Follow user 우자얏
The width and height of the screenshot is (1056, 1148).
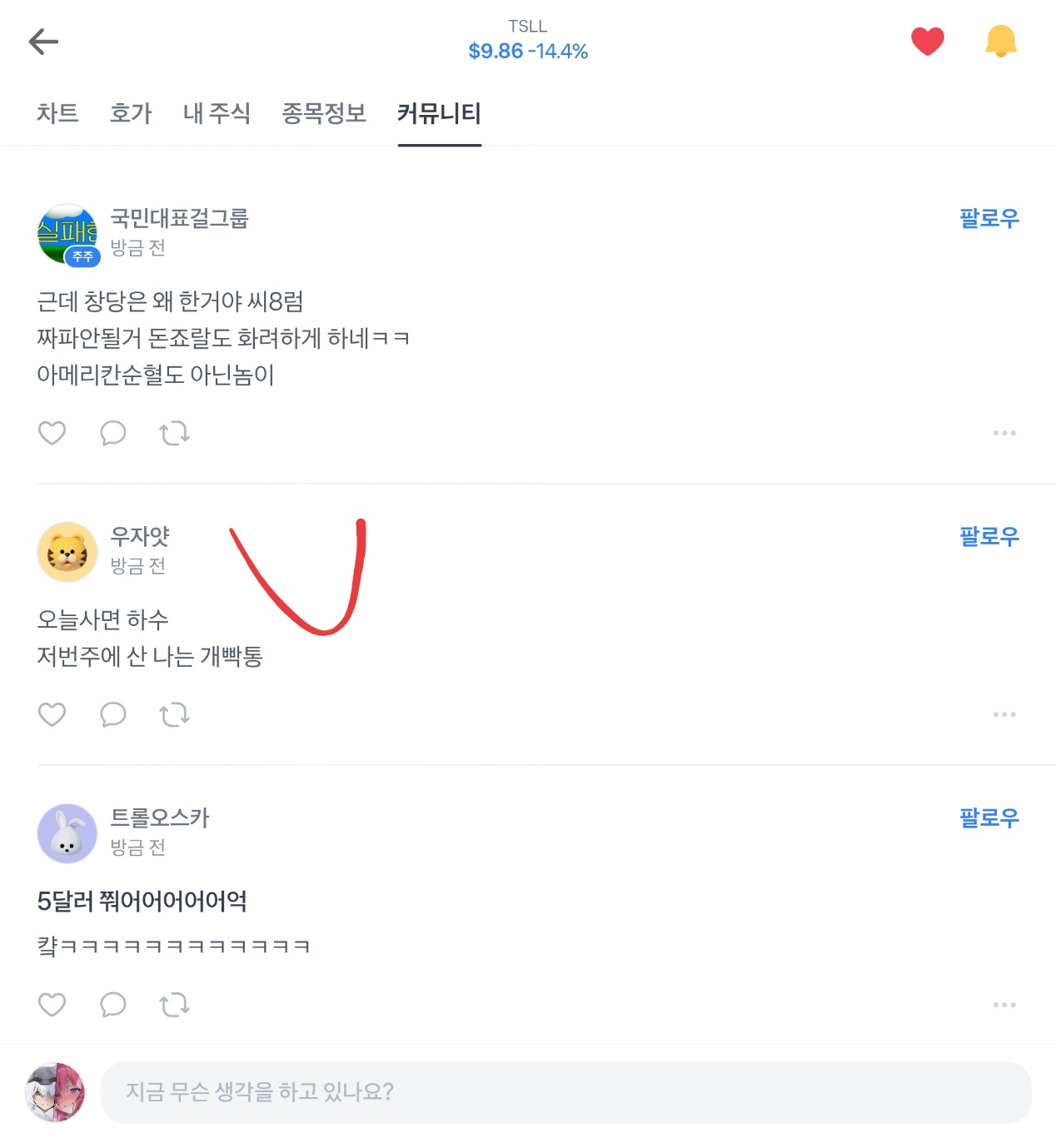tap(989, 536)
